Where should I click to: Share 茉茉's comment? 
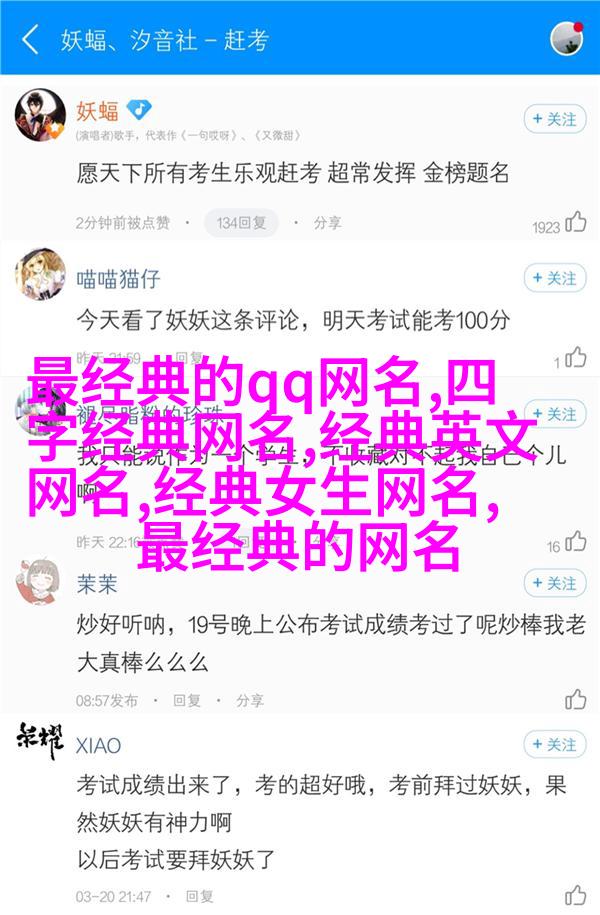coord(250,699)
